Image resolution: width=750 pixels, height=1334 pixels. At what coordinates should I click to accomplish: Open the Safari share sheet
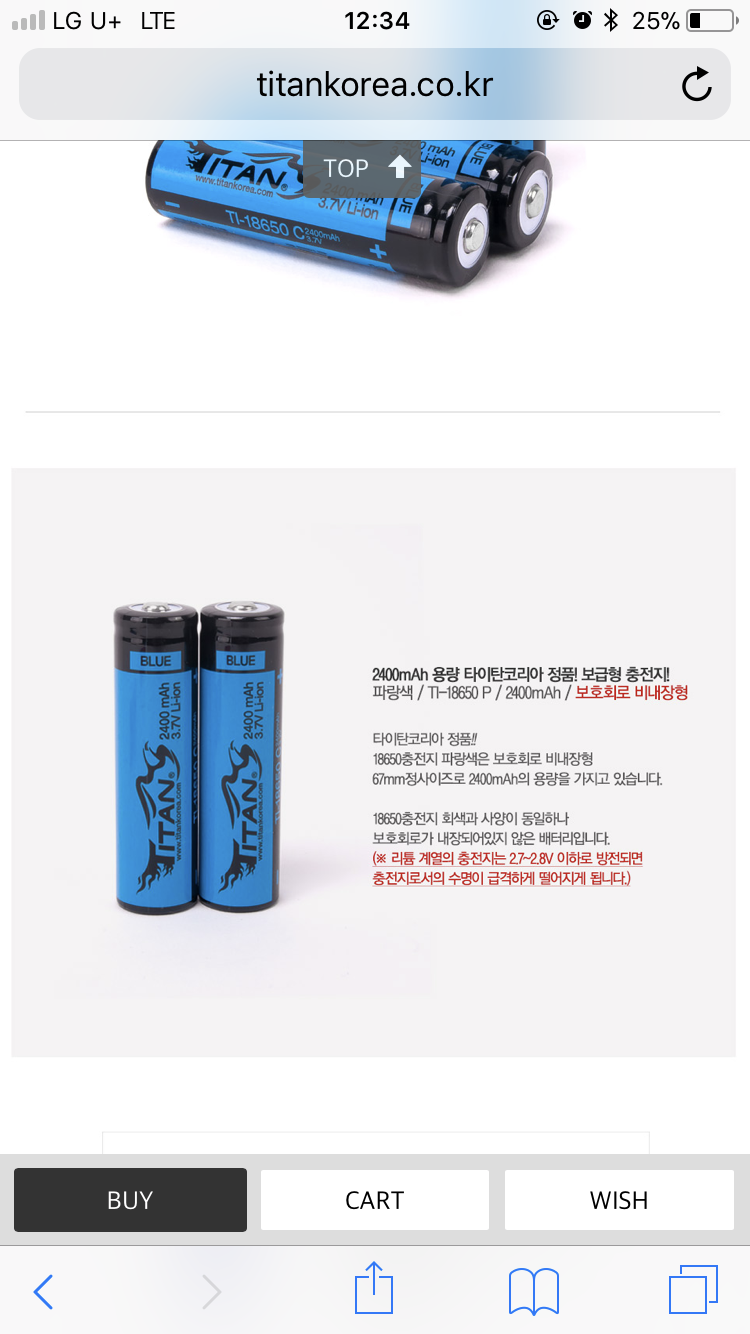pyautogui.click(x=375, y=1290)
